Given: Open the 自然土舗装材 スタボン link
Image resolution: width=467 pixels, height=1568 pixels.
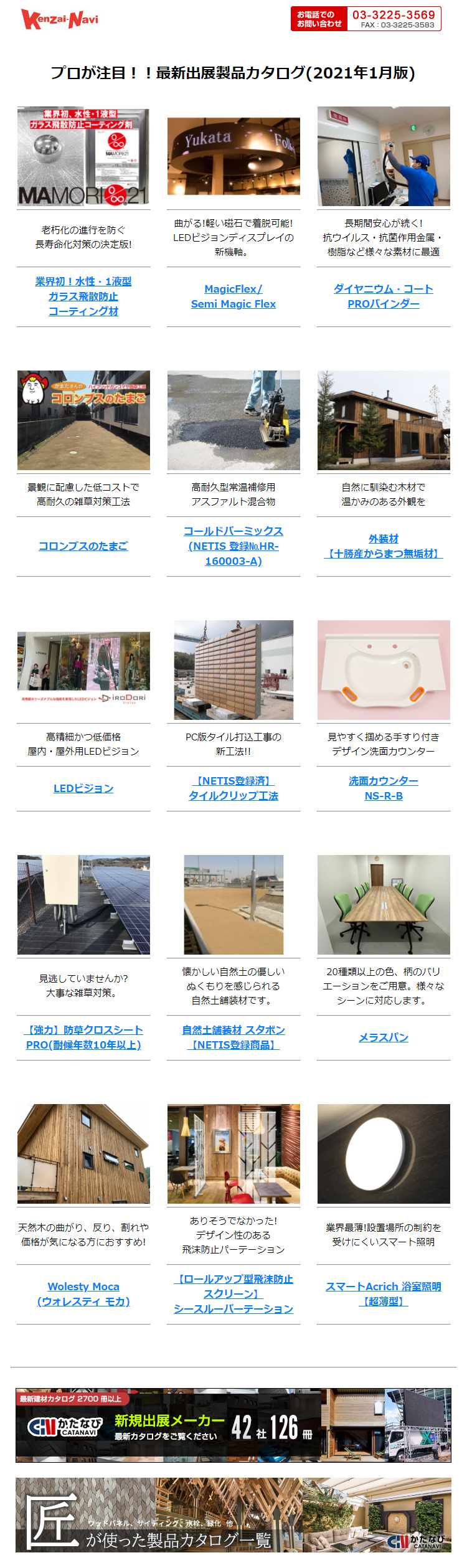Looking at the screenshot, I should pyautogui.click(x=233, y=1037).
